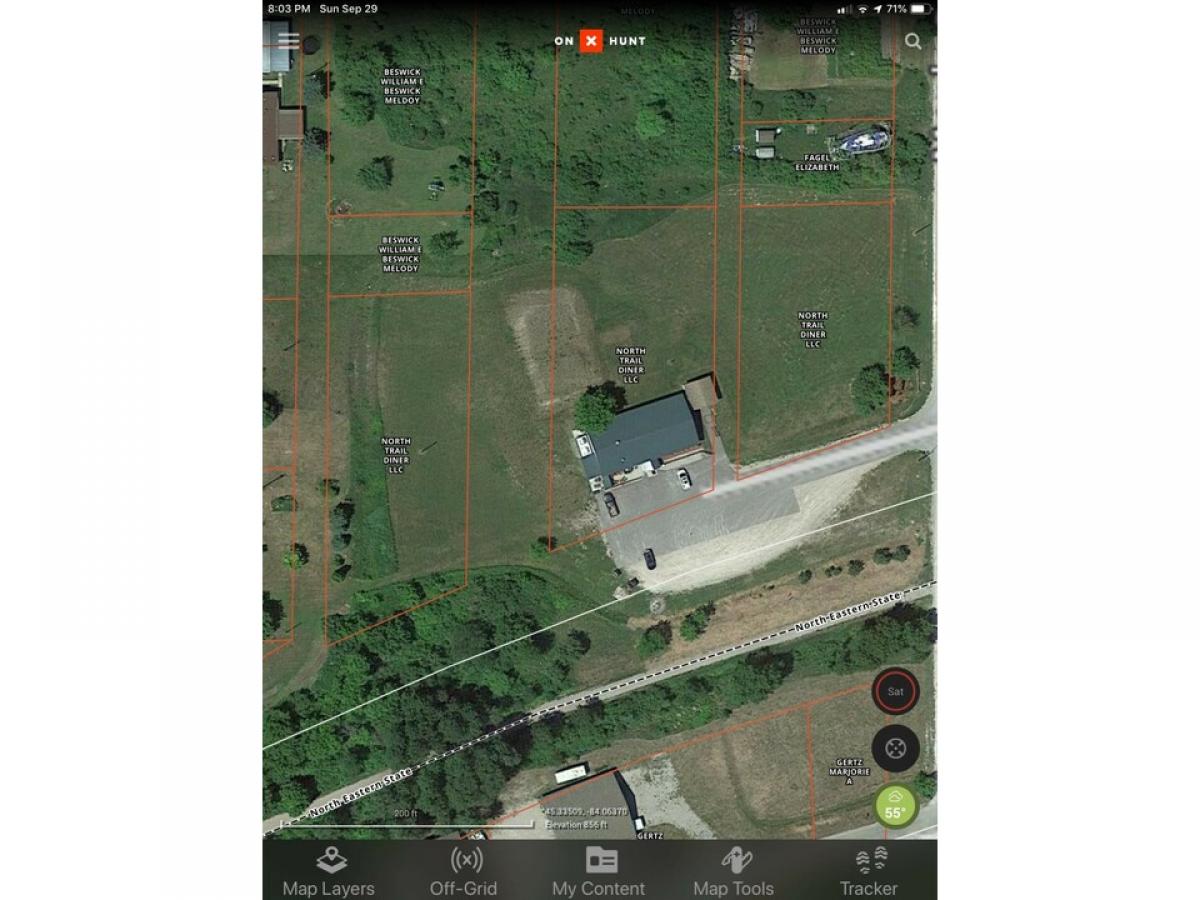The image size is (1200, 900).
Task: Open the Map Layers tab
Action: pyautogui.click(x=329, y=870)
